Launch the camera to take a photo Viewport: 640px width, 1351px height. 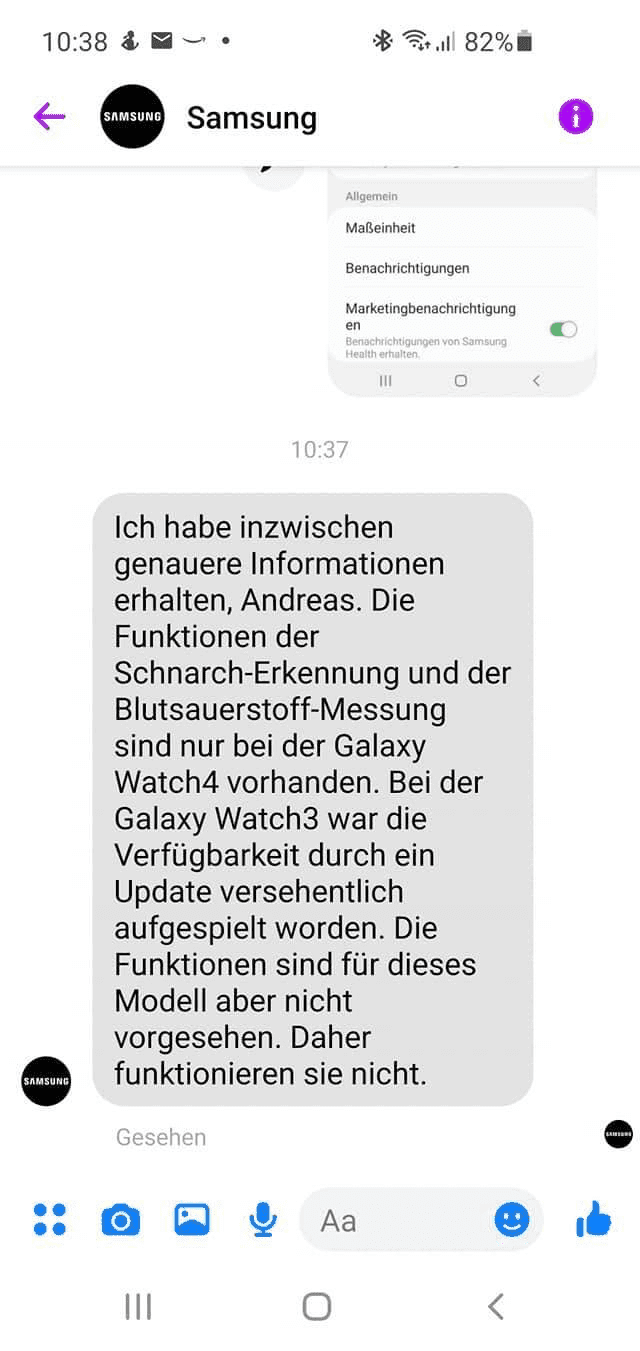coord(120,1220)
